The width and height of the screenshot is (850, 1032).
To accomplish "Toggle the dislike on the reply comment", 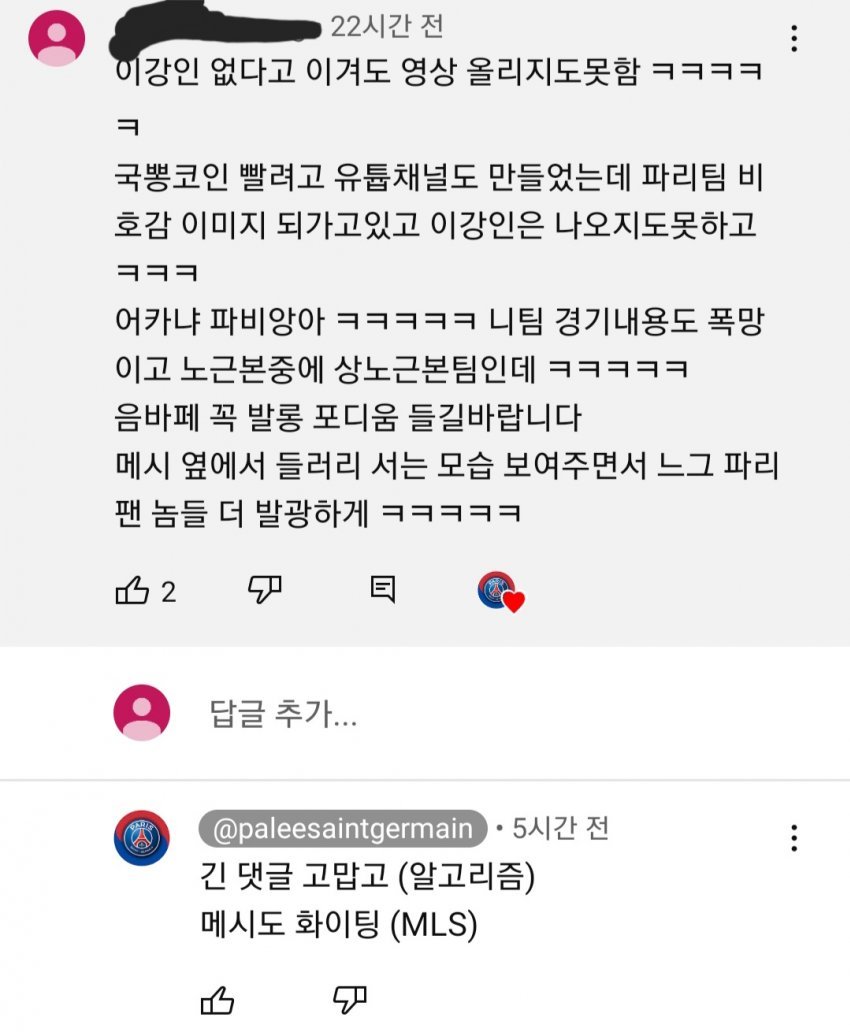I will coord(348,1000).
